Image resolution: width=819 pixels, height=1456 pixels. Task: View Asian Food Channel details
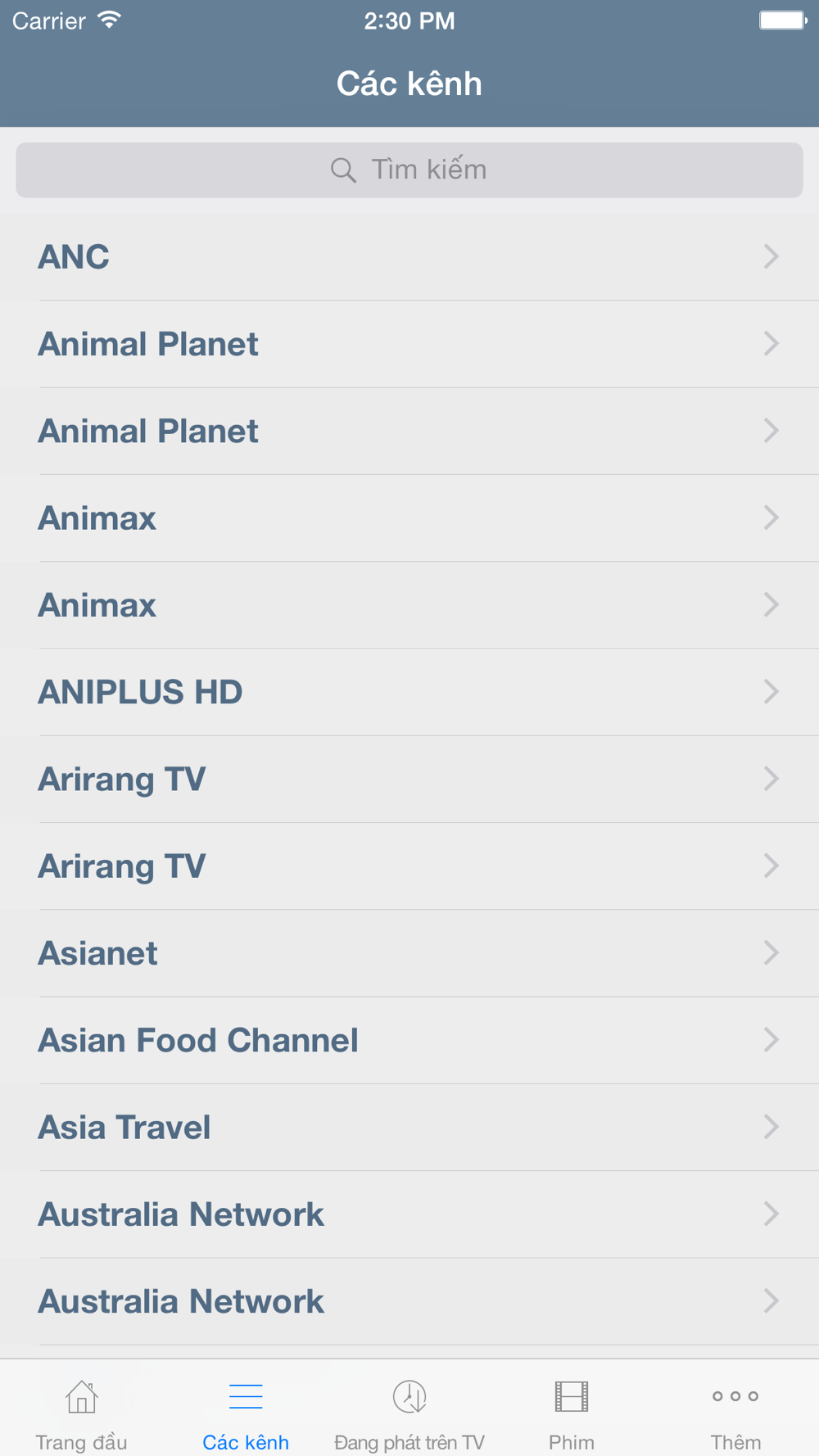pyautogui.click(x=409, y=1040)
